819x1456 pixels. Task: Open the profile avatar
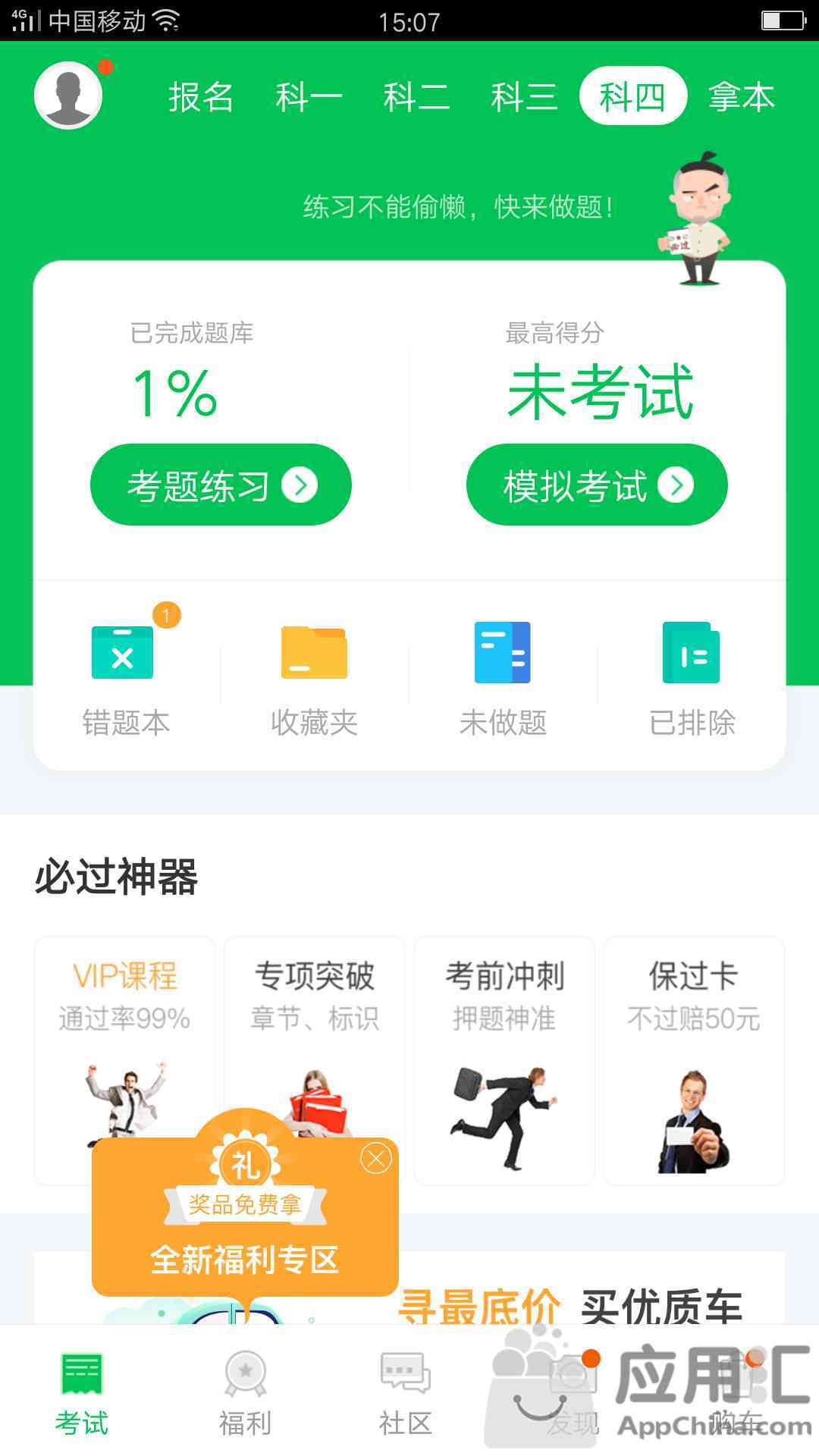(x=68, y=96)
